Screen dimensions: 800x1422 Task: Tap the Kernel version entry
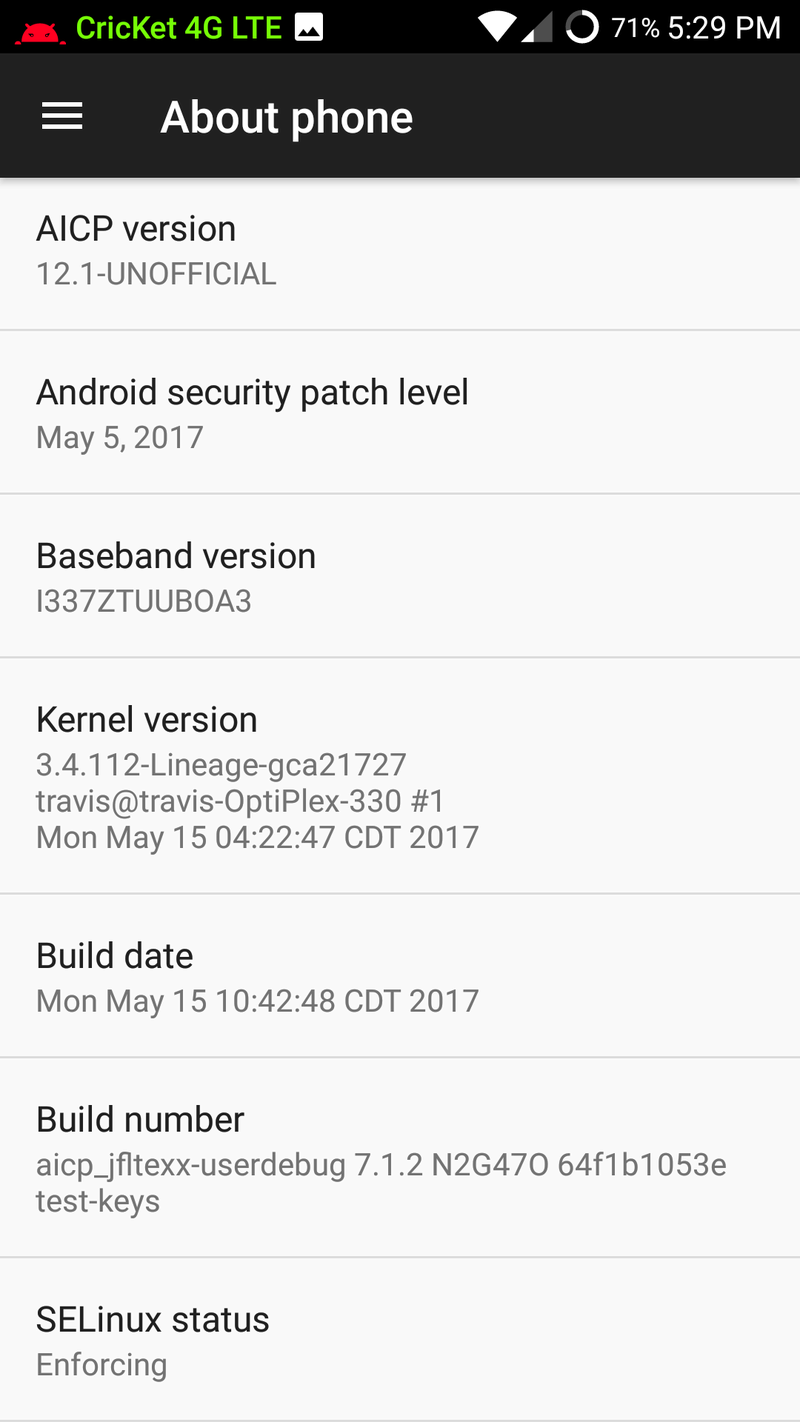(x=400, y=776)
